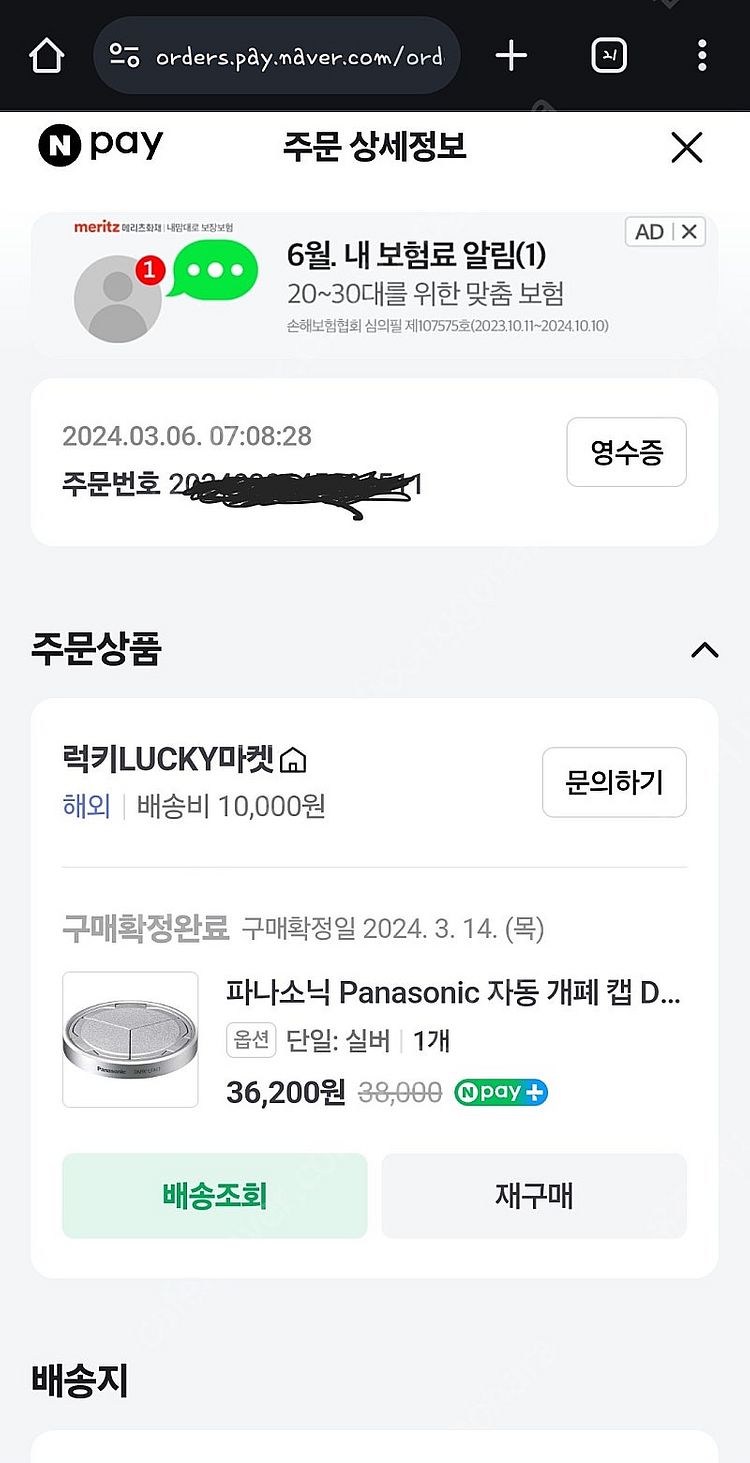750x1463 pixels.
Task: Open a new browser tab with plus icon
Action: point(510,55)
